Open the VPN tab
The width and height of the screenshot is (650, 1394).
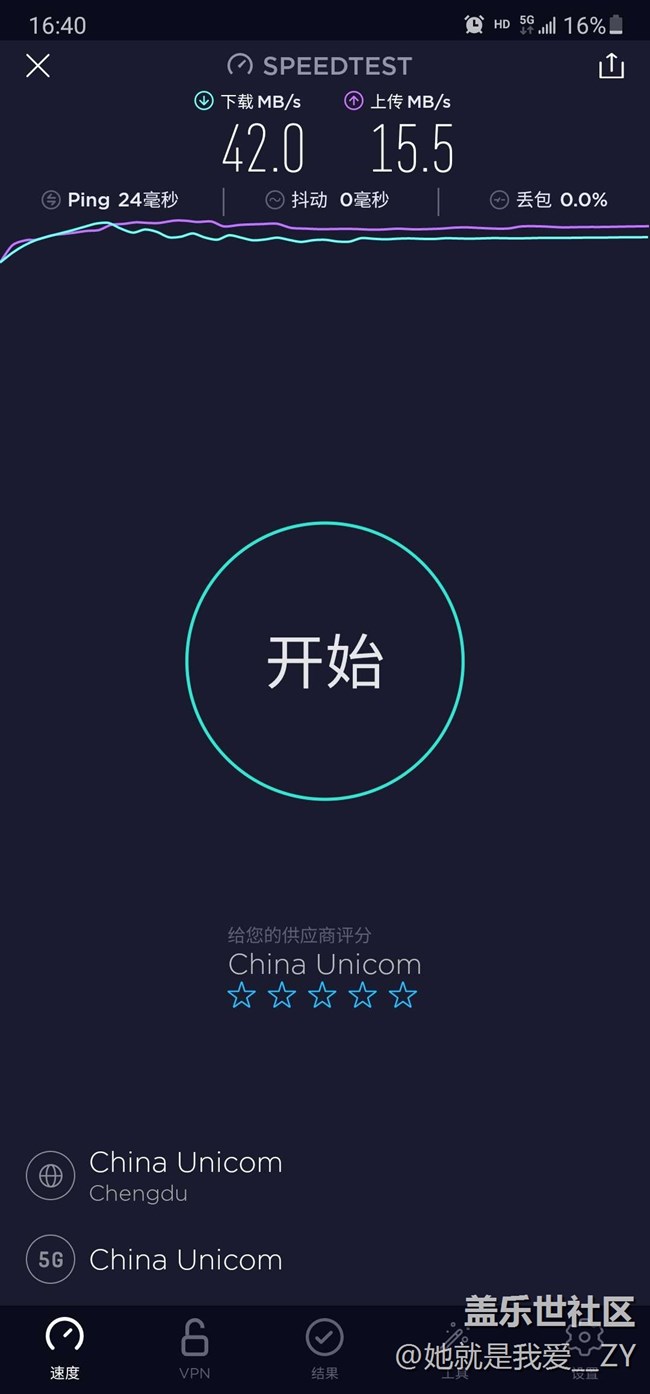(194, 1348)
